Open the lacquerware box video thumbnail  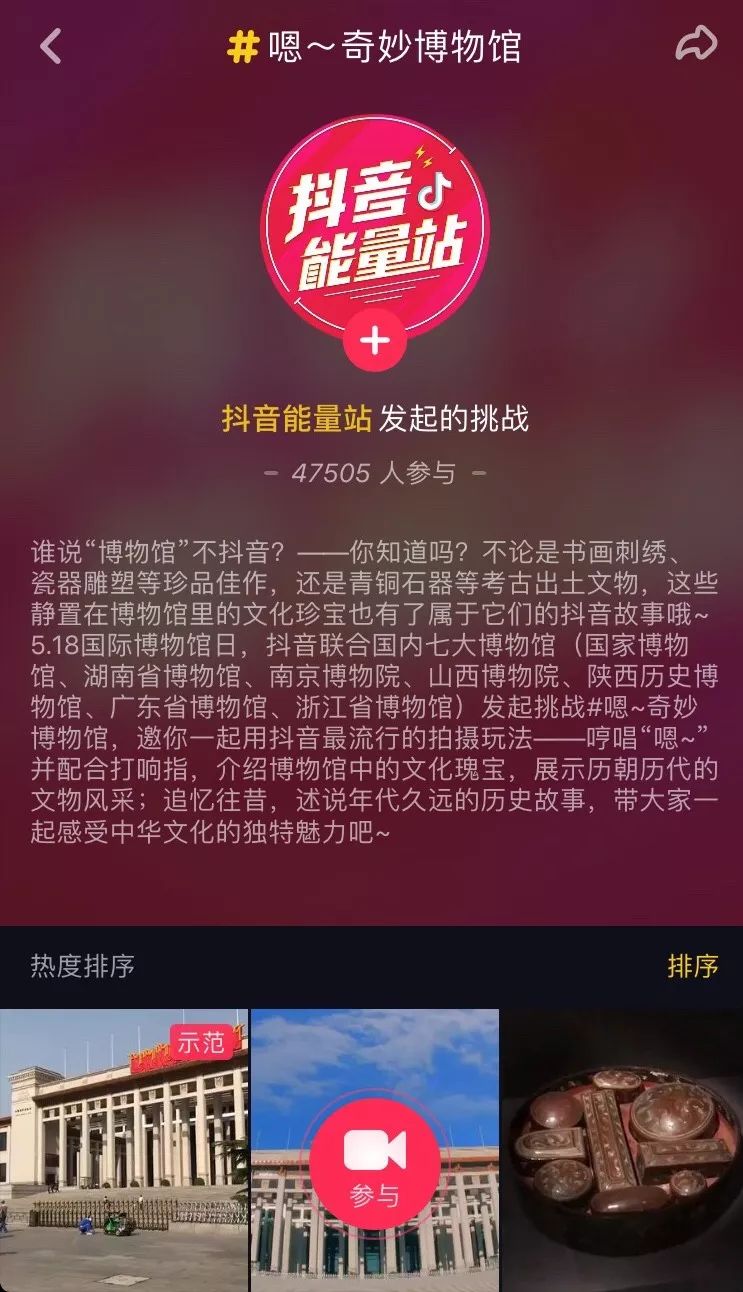(x=622, y=1150)
